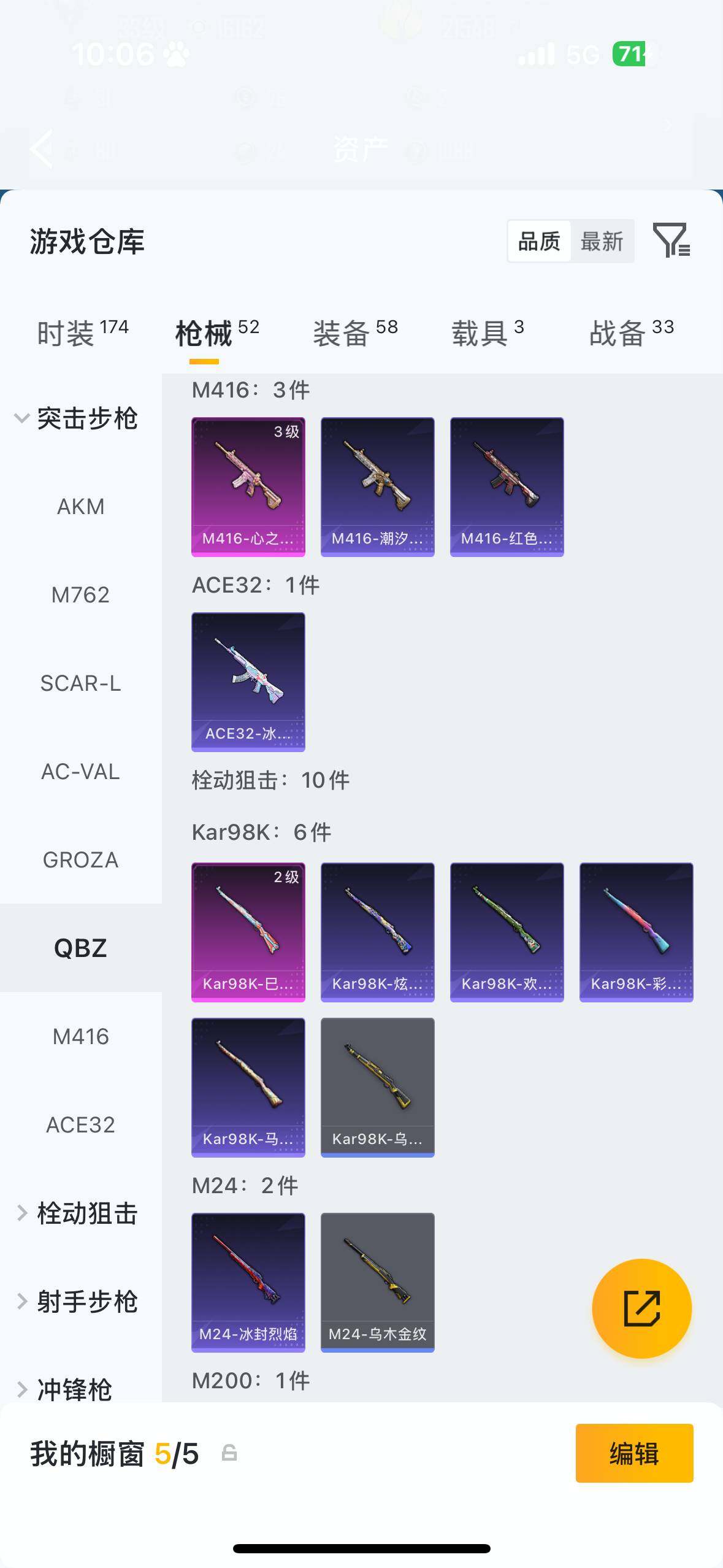Open the M24-冰封烈焰 skin thumbnail
This screenshot has height=1568, width=723.
point(248,1281)
